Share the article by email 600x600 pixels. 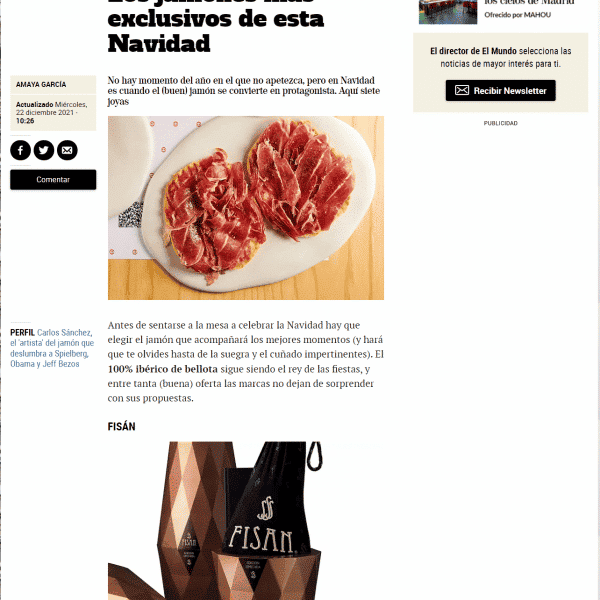click(67, 150)
